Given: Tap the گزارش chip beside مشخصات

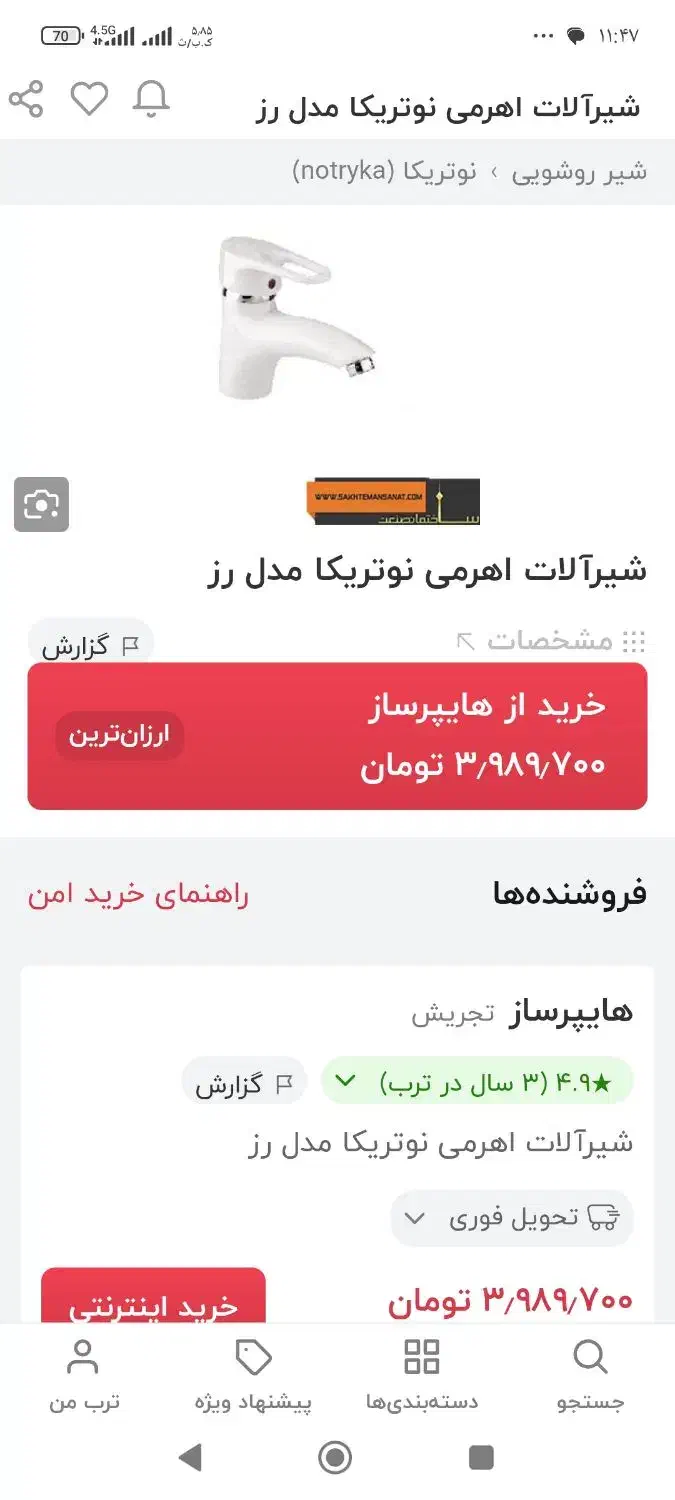Looking at the screenshot, I should (x=90, y=646).
